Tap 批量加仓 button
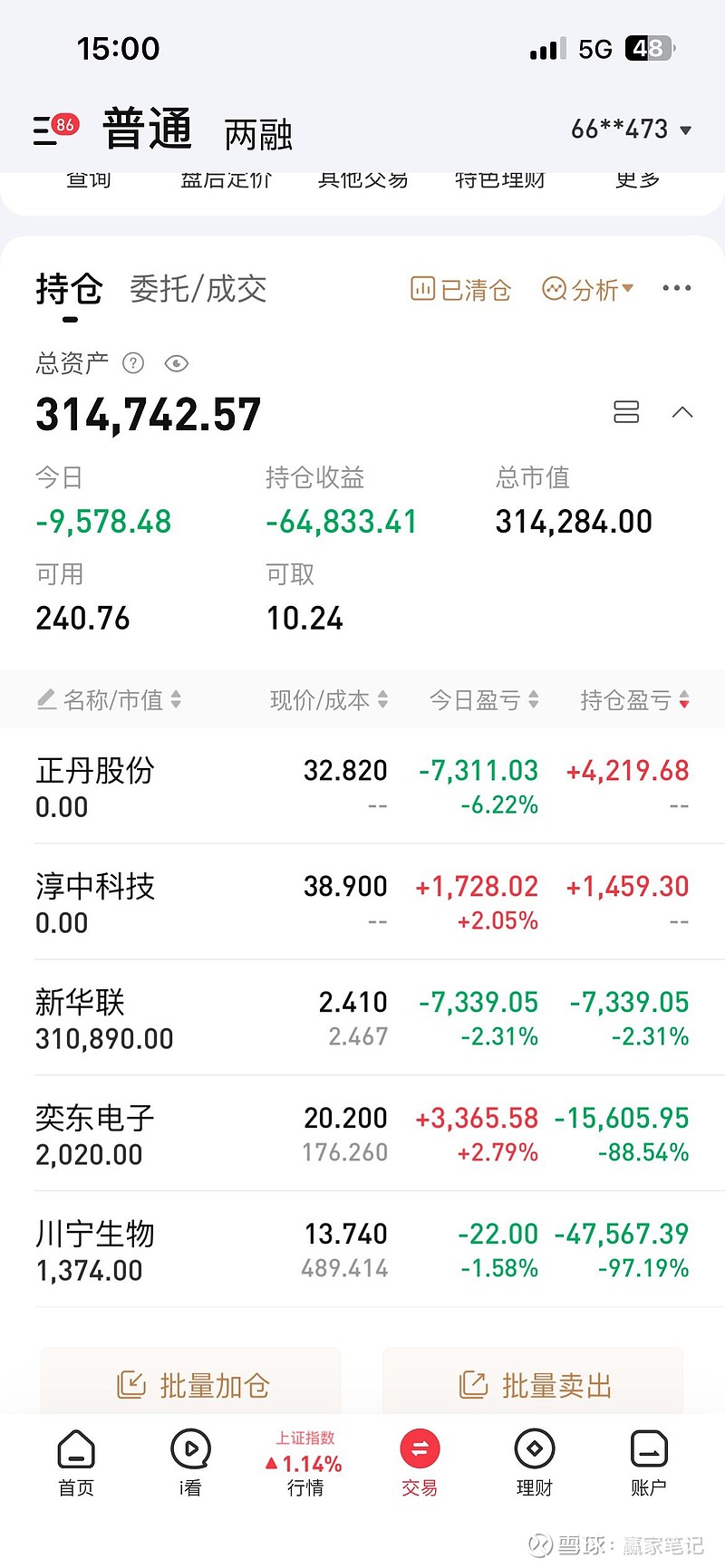725x1568 pixels. point(191,1383)
